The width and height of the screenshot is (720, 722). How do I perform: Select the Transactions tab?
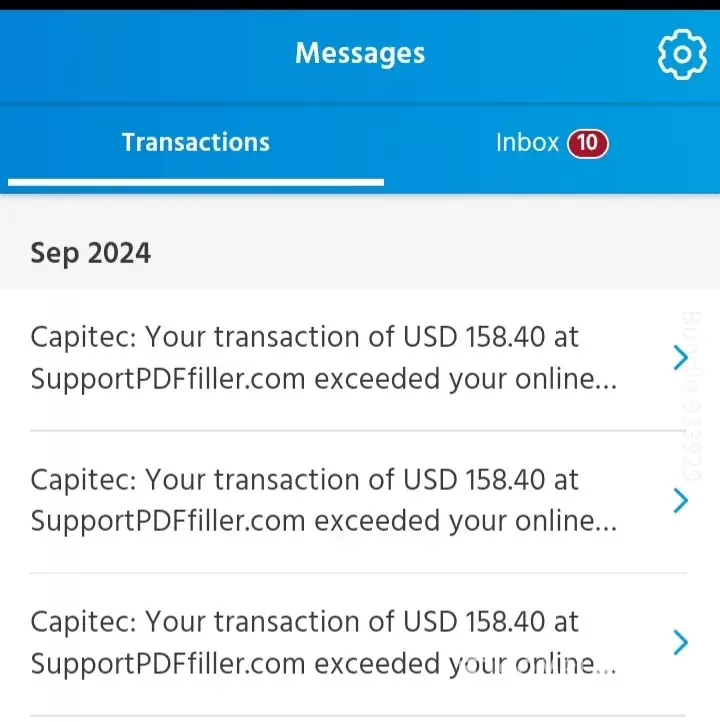pos(196,143)
